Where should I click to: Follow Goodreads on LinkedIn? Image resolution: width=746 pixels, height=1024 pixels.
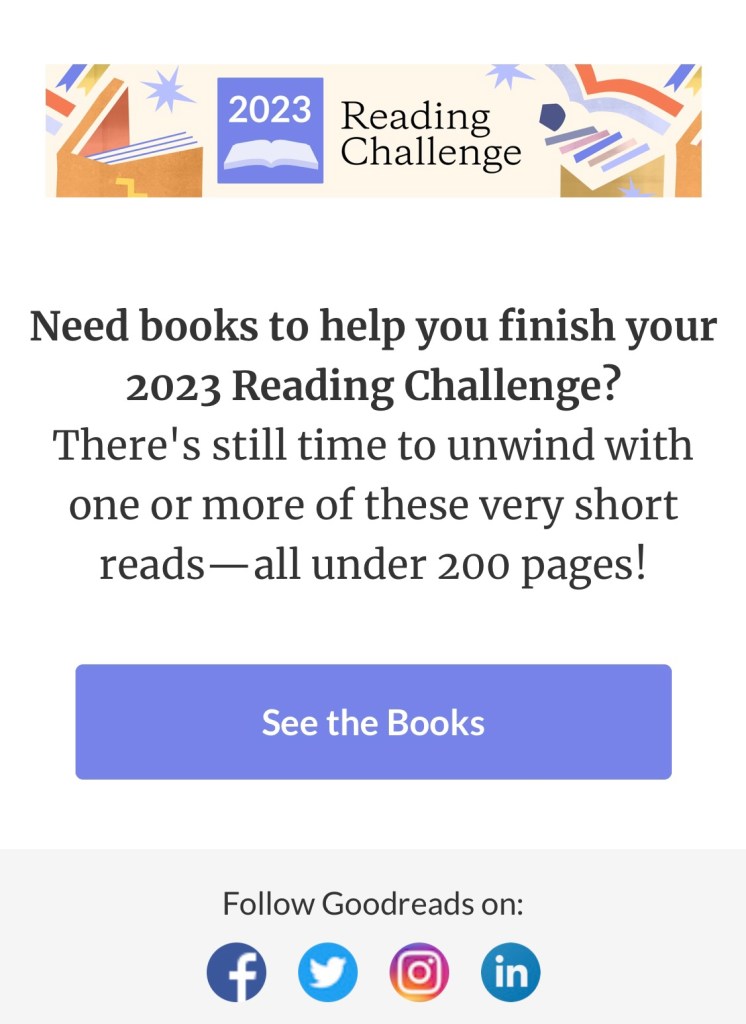(510, 972)
